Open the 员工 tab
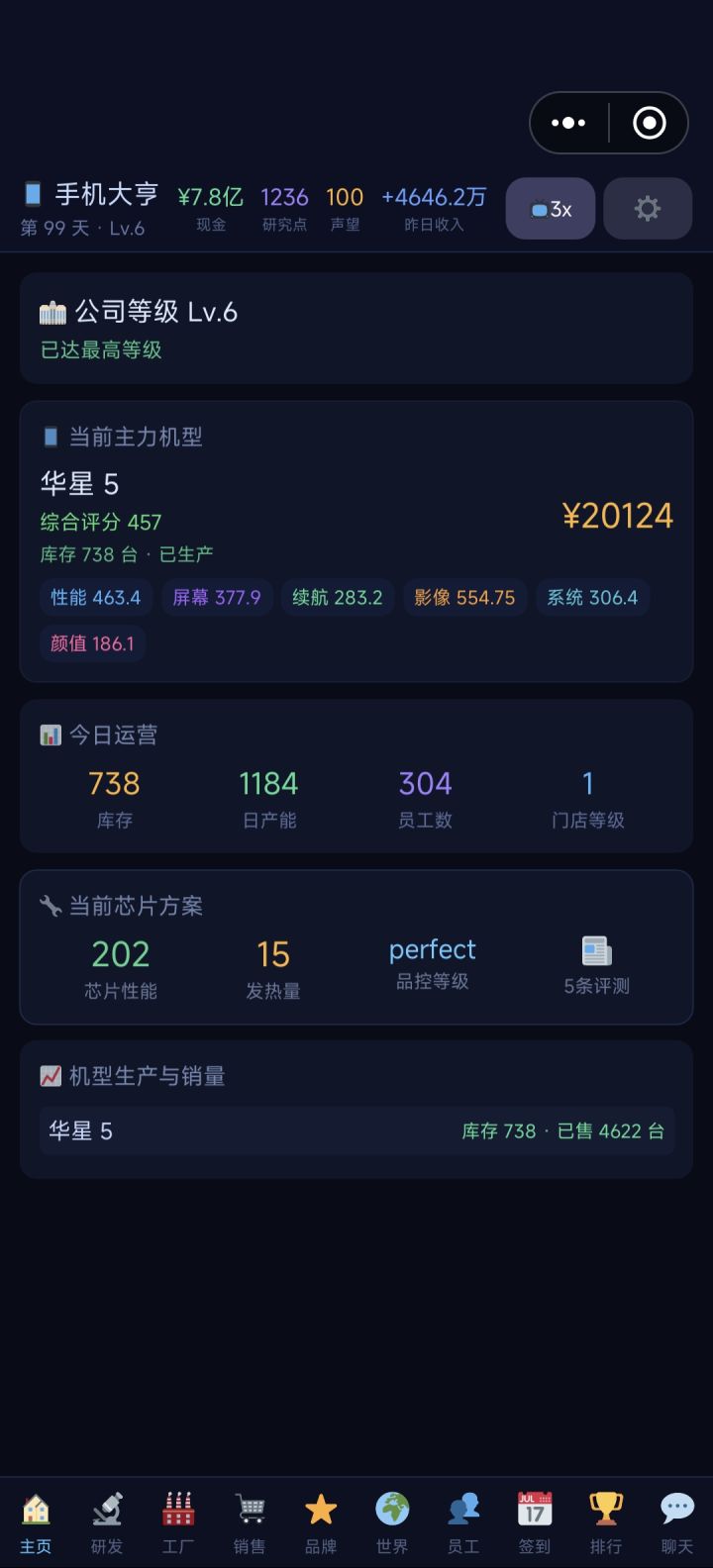 463,1523
